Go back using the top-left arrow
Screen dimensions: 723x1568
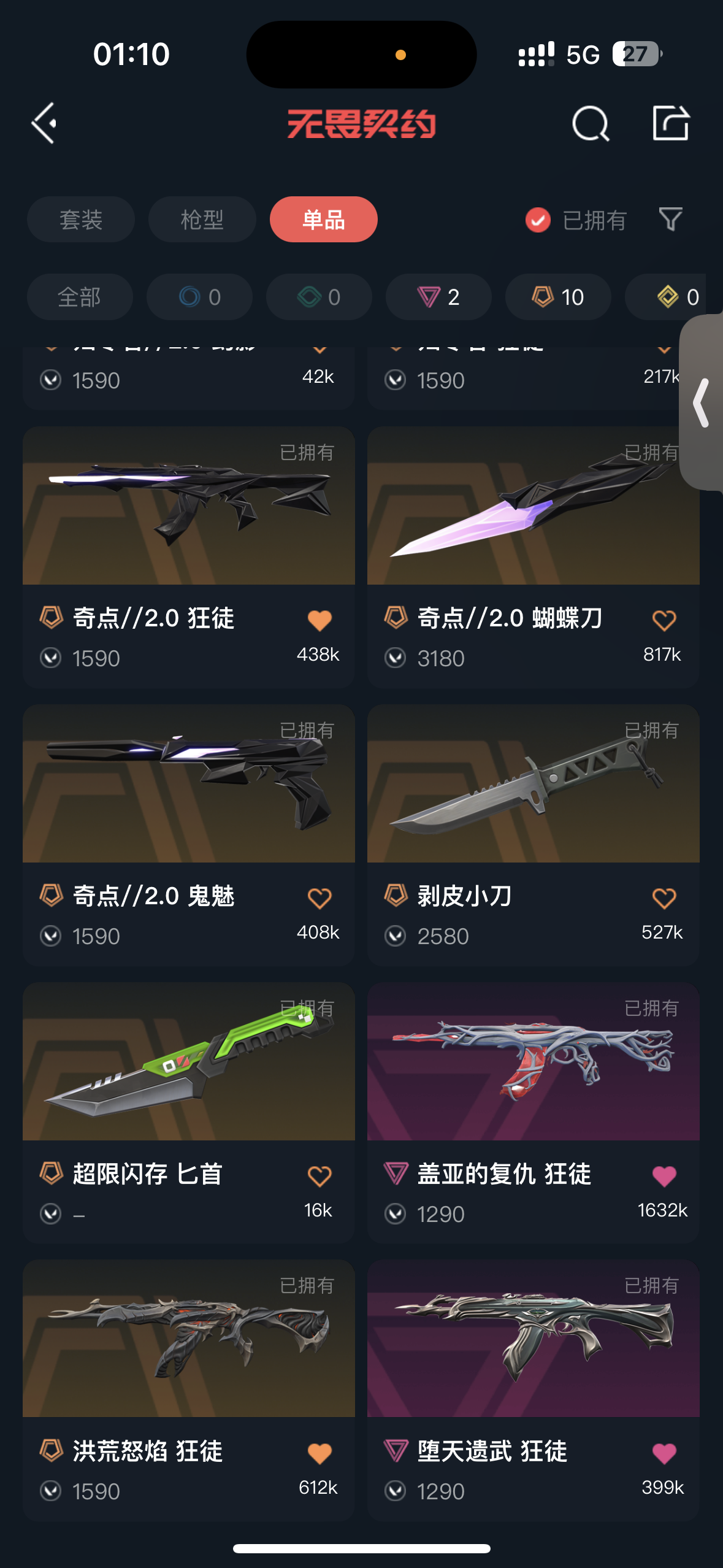(44, 123)
